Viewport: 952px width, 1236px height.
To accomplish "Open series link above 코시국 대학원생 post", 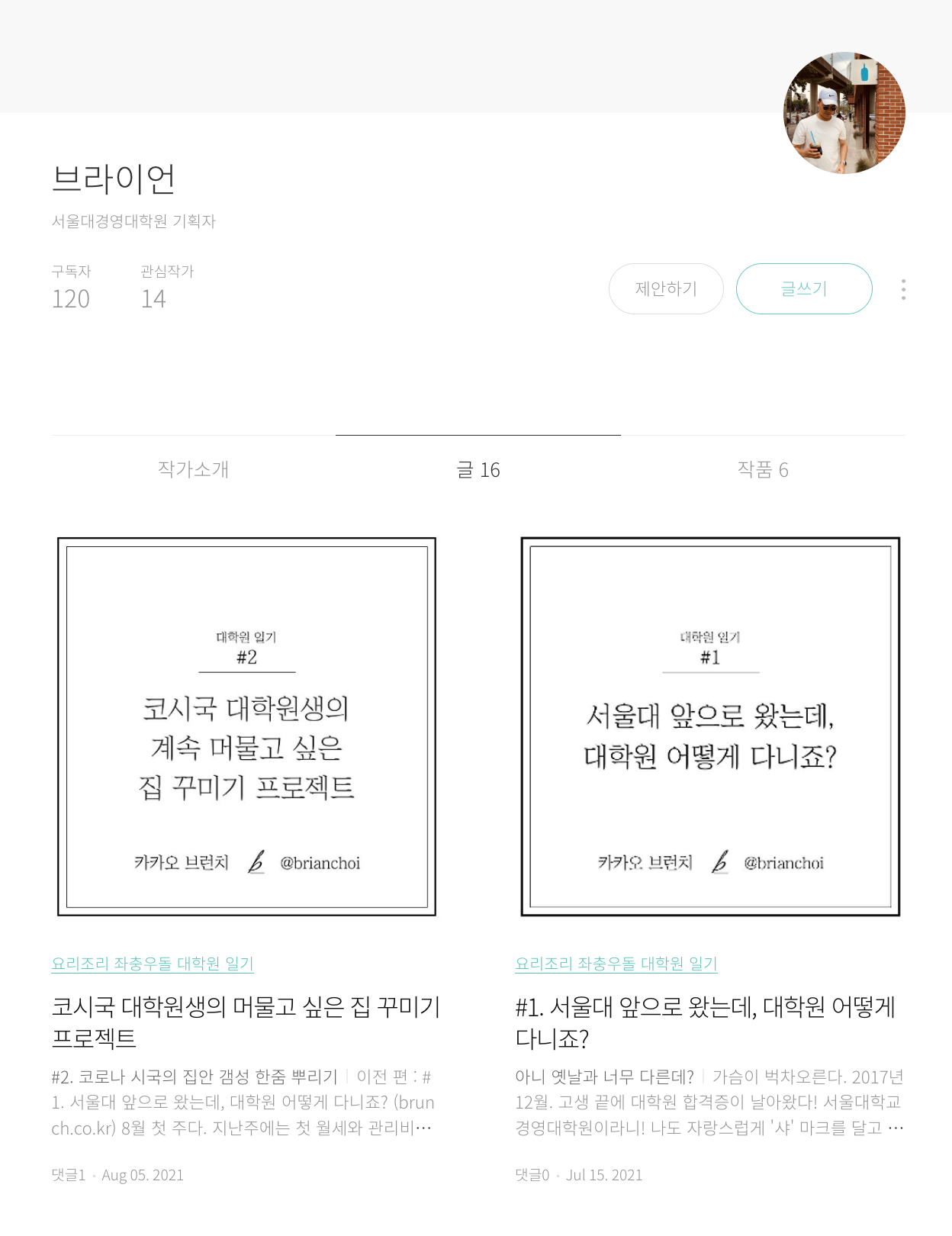I will point(152,963).
